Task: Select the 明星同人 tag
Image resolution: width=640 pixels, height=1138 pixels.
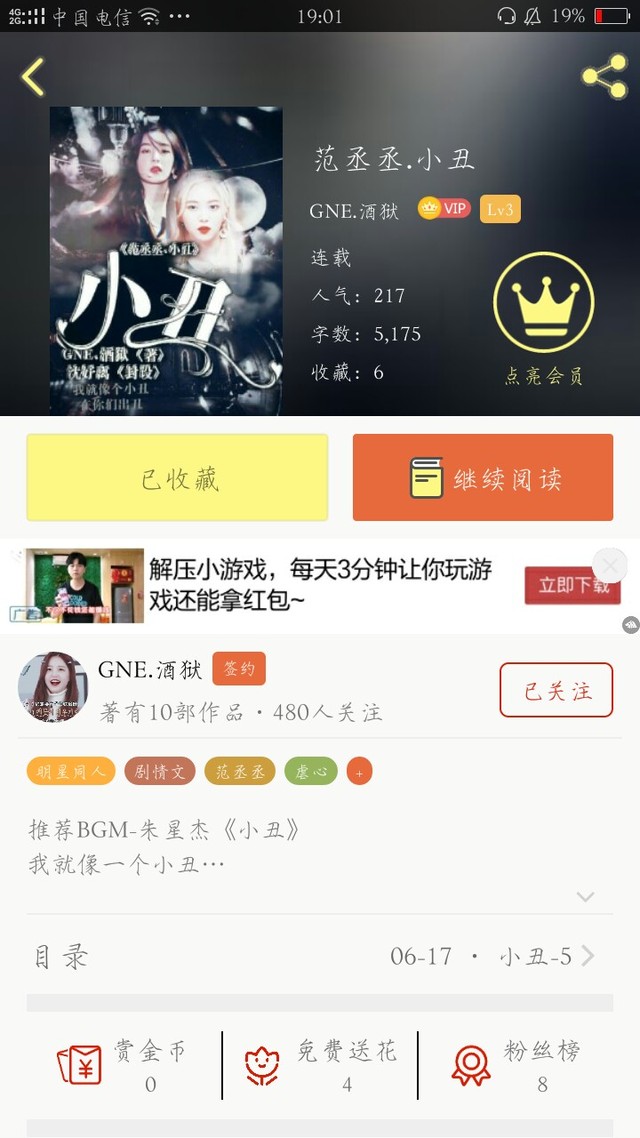Action: (x=70, y=771)
